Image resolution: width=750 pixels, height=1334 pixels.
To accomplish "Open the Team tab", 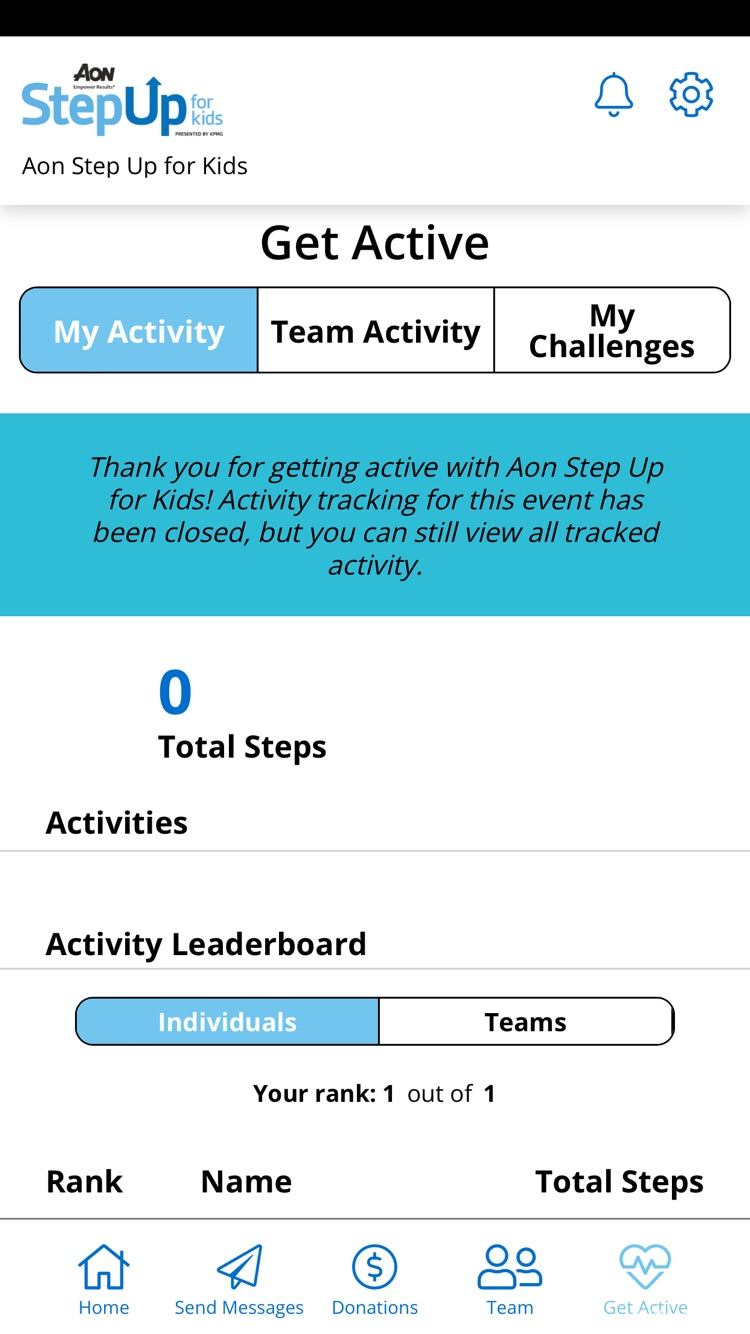I will point(510,1280).
